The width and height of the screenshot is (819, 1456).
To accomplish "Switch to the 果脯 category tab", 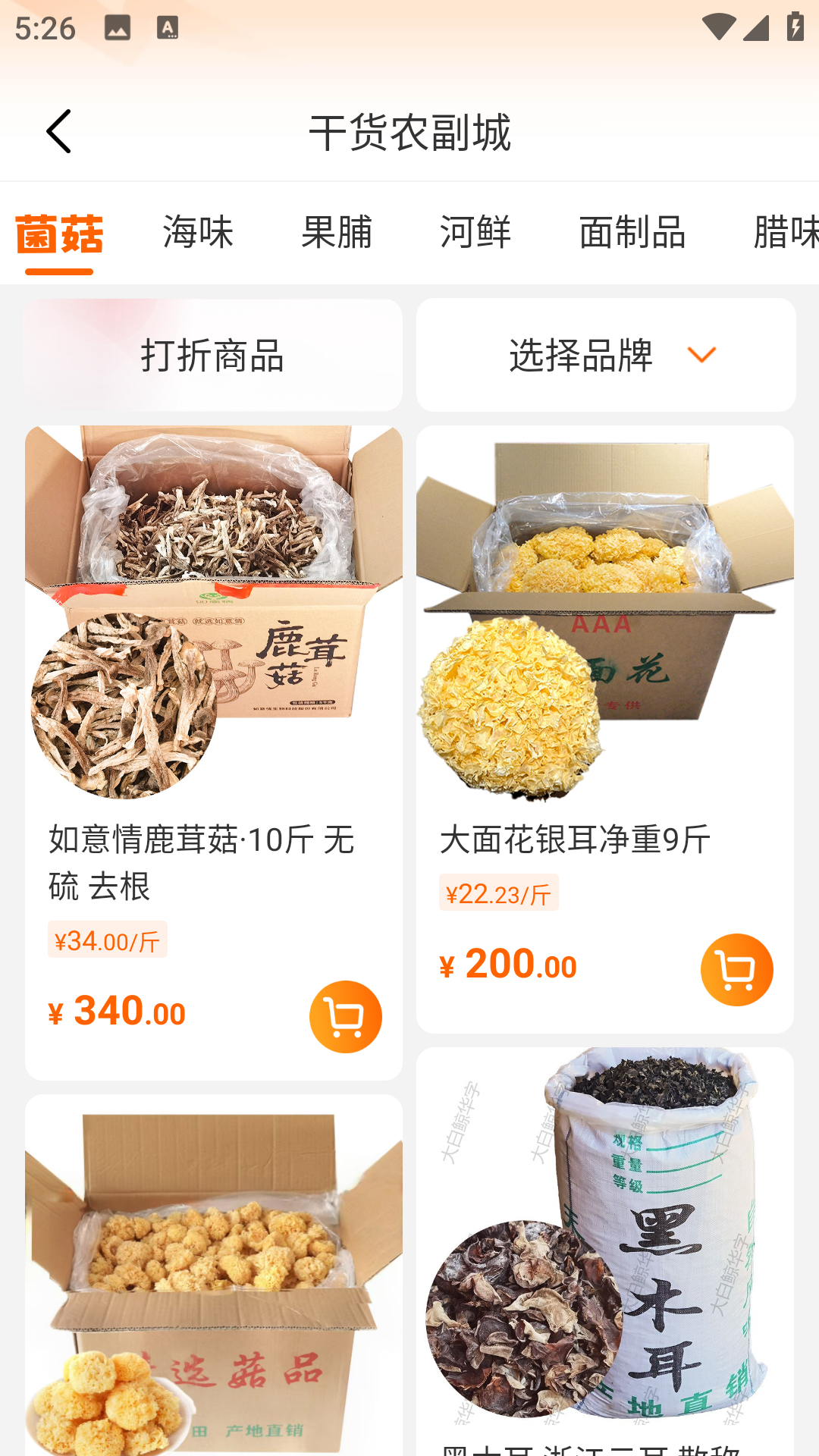I will click(337, 234).
